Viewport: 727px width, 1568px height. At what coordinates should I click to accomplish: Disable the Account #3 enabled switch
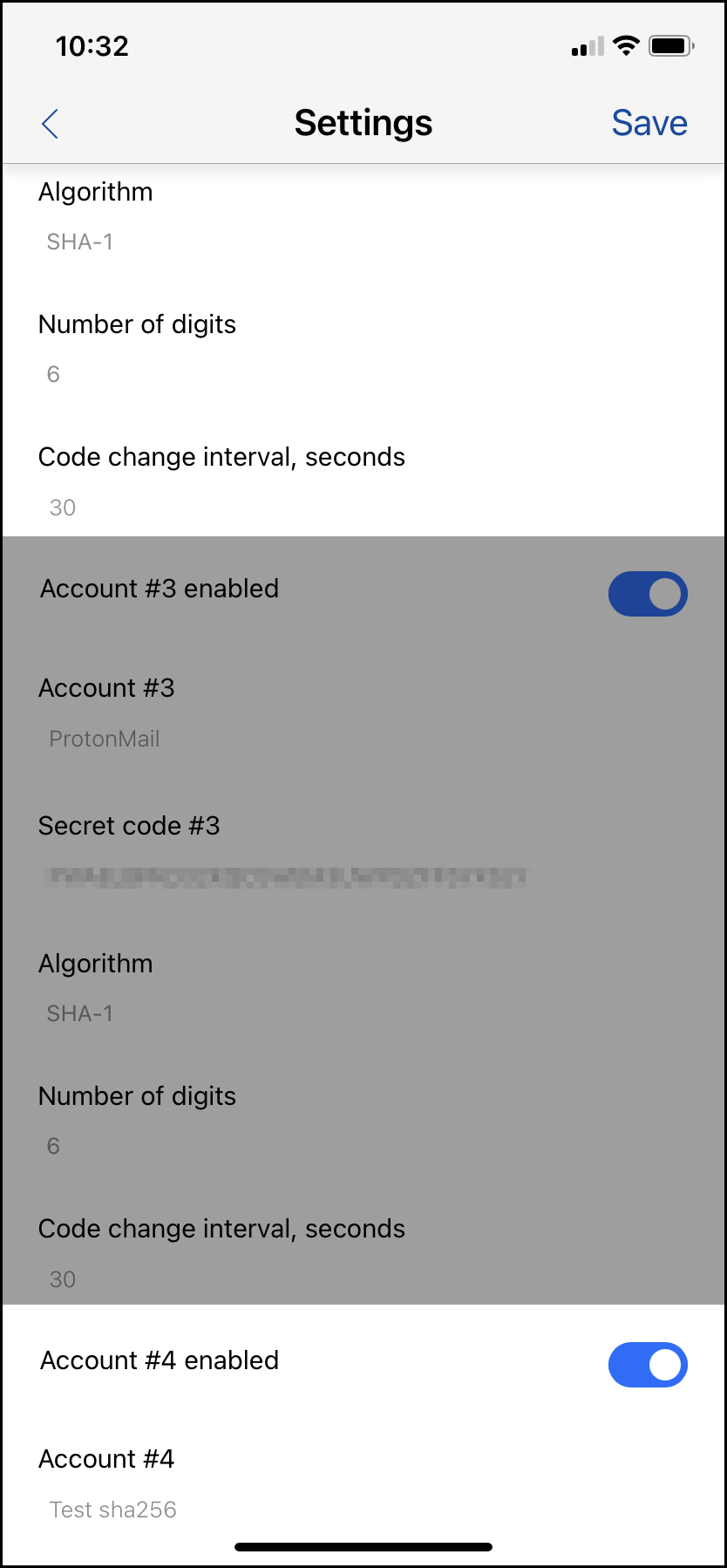[x=648, y=594]
